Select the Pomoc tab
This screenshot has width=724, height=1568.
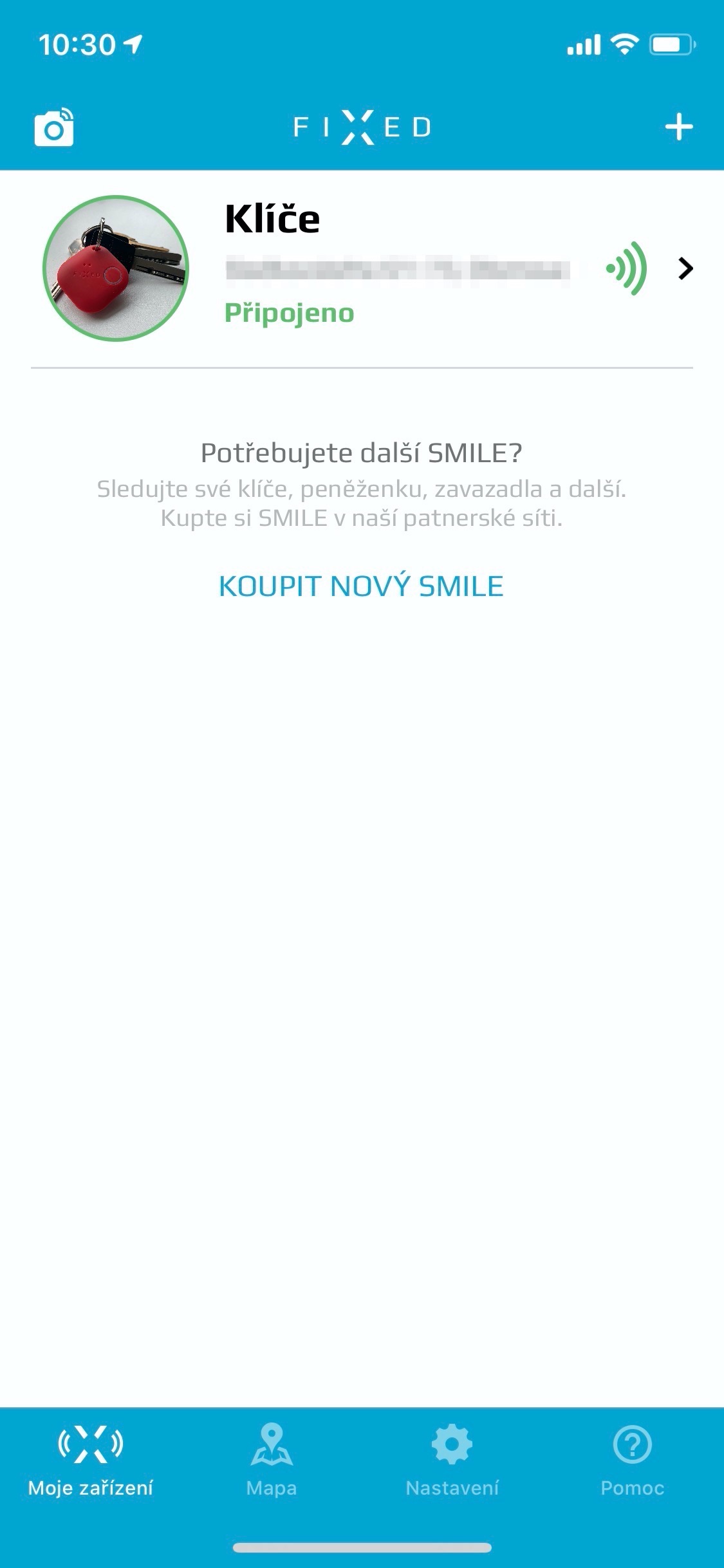632,1460
